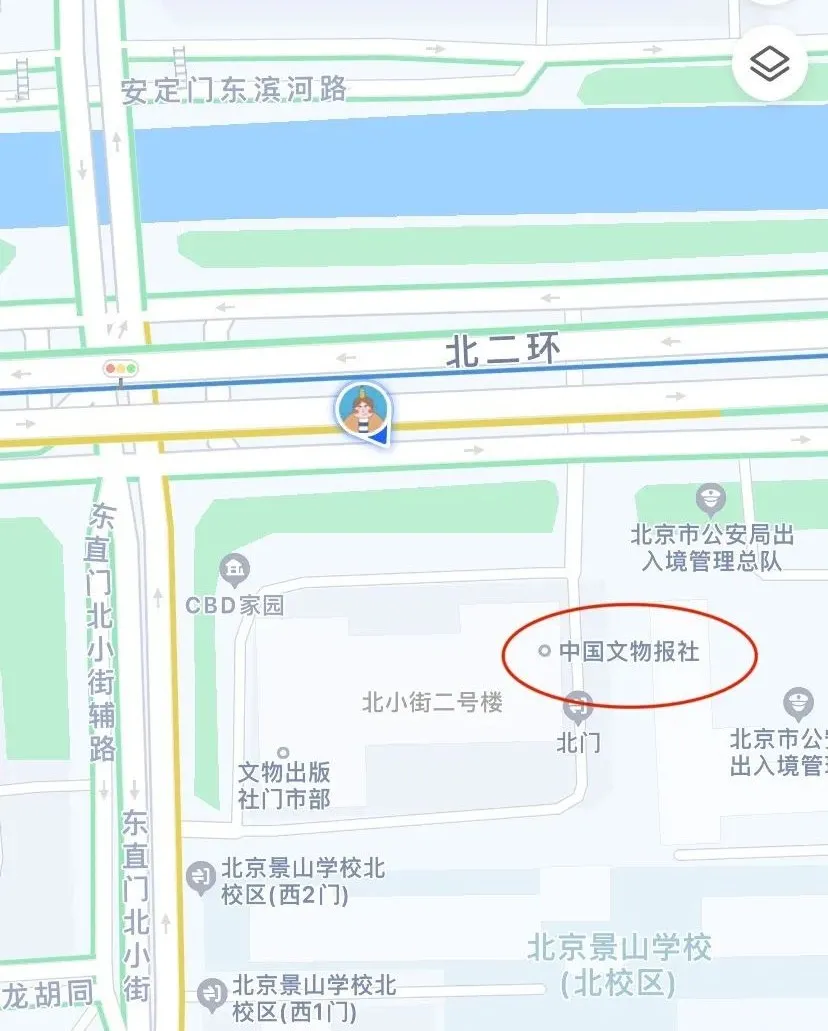Viewport: 828px width, 1031px height.
Task: Tap the 北京市公安局出入境管理总队 police marker
Action: click(710, 497)
